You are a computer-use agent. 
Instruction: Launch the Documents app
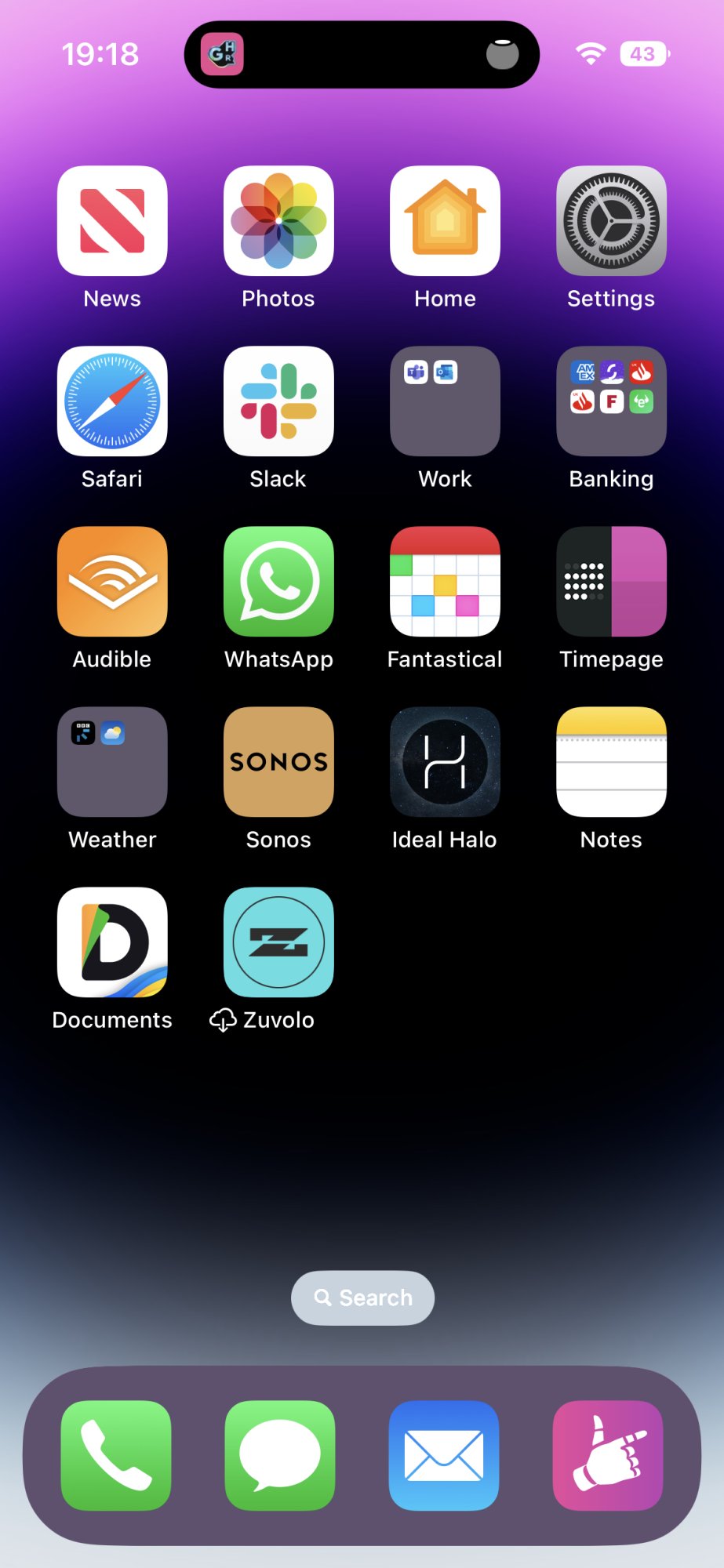[112, 942]
